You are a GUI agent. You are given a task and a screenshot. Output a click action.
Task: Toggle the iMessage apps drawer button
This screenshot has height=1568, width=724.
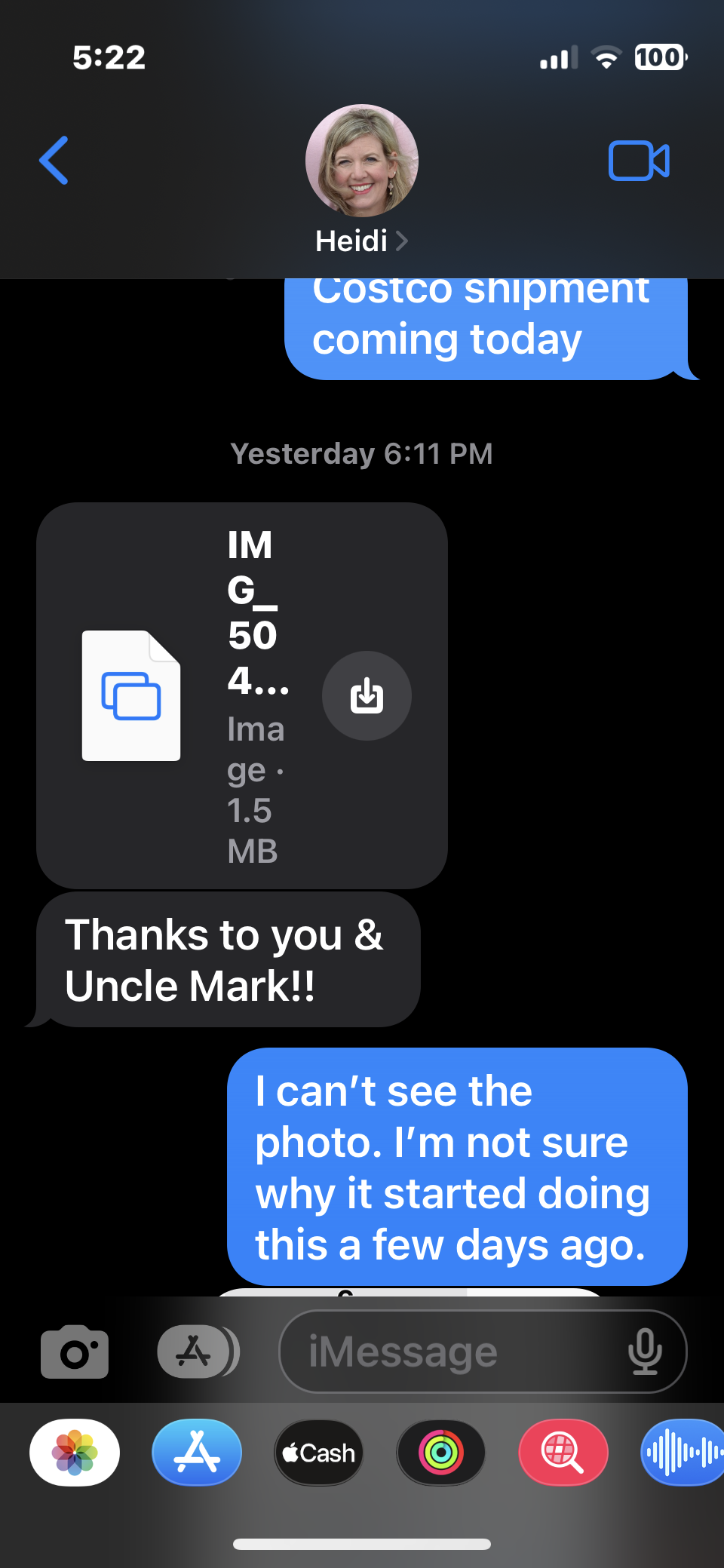tap(198, 1352)
